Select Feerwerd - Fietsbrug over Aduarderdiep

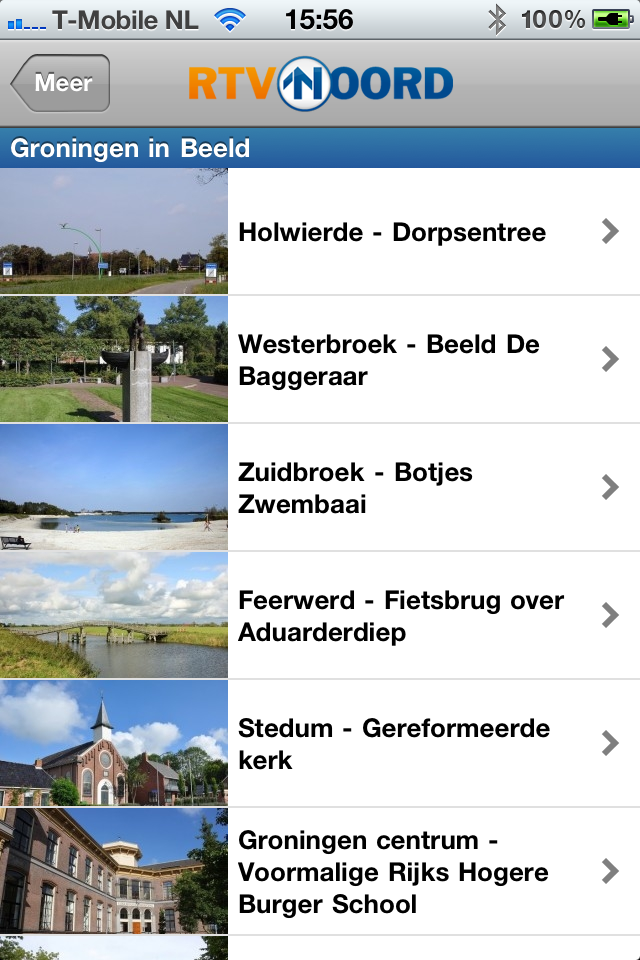[x=400, y=616]
